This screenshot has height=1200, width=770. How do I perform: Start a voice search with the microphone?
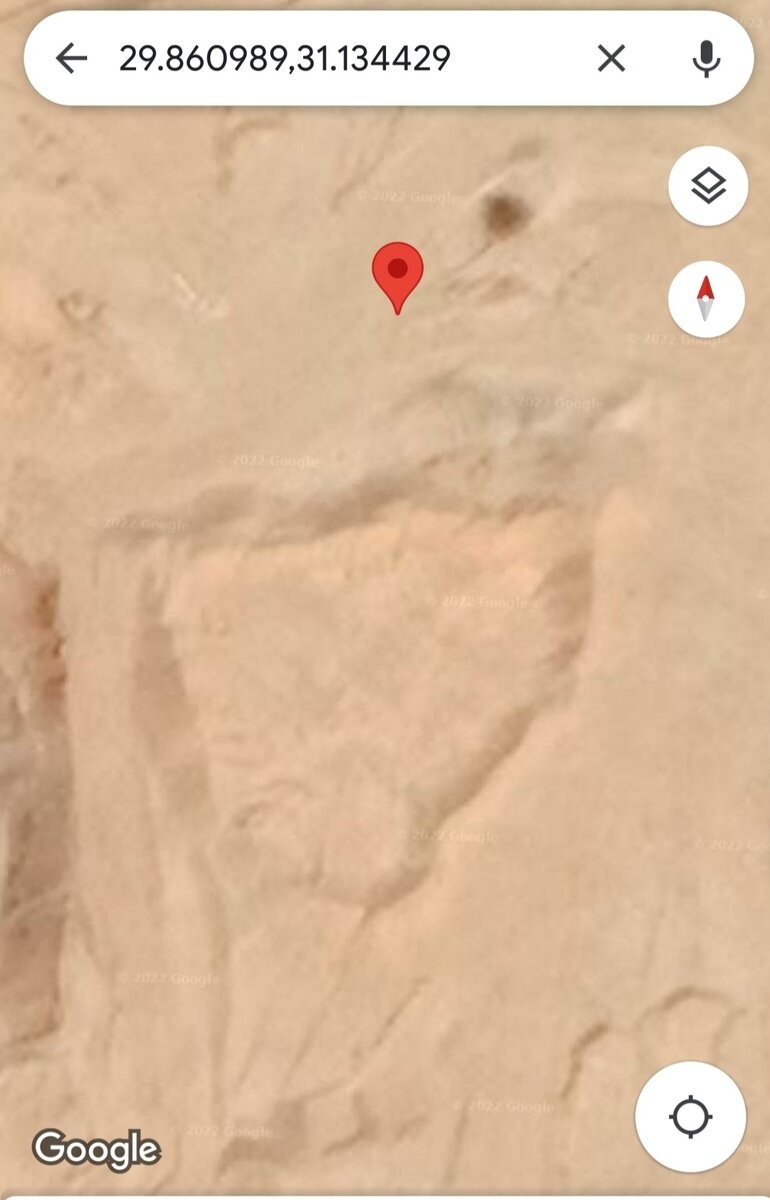click(x=706, y=59)
